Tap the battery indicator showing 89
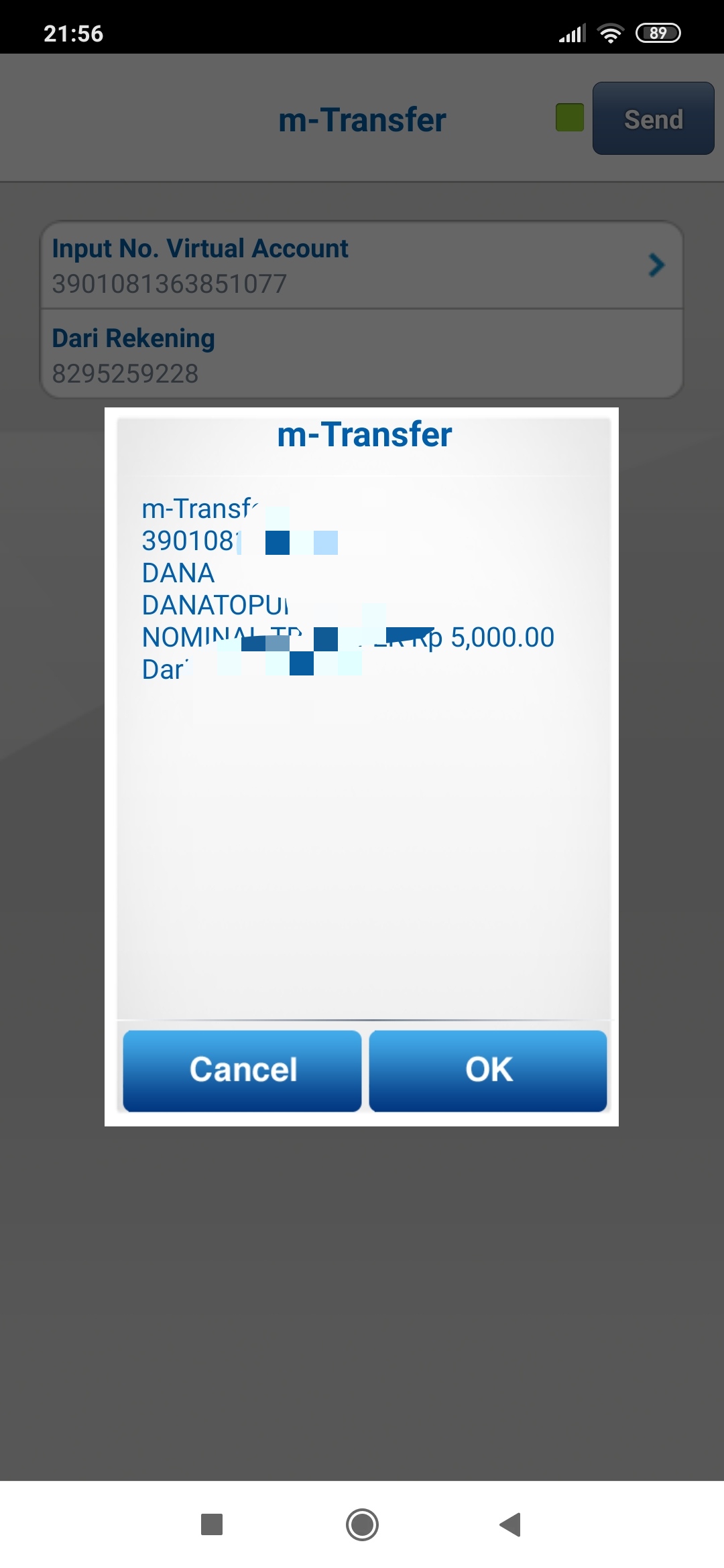The width and height of the screenshot is (724, 1568). click(659, 31)
